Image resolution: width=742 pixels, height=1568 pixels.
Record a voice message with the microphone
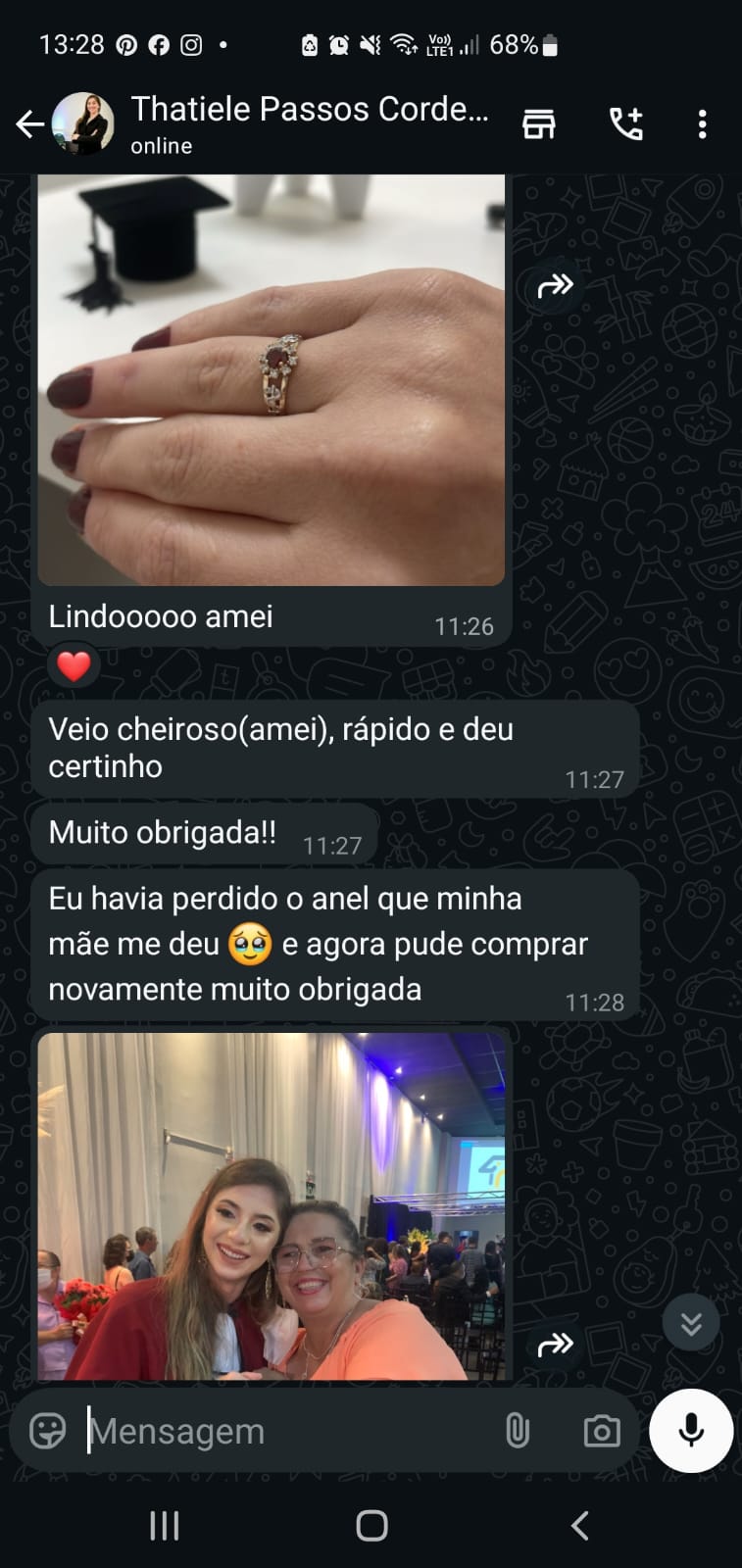coord(691,1431)
